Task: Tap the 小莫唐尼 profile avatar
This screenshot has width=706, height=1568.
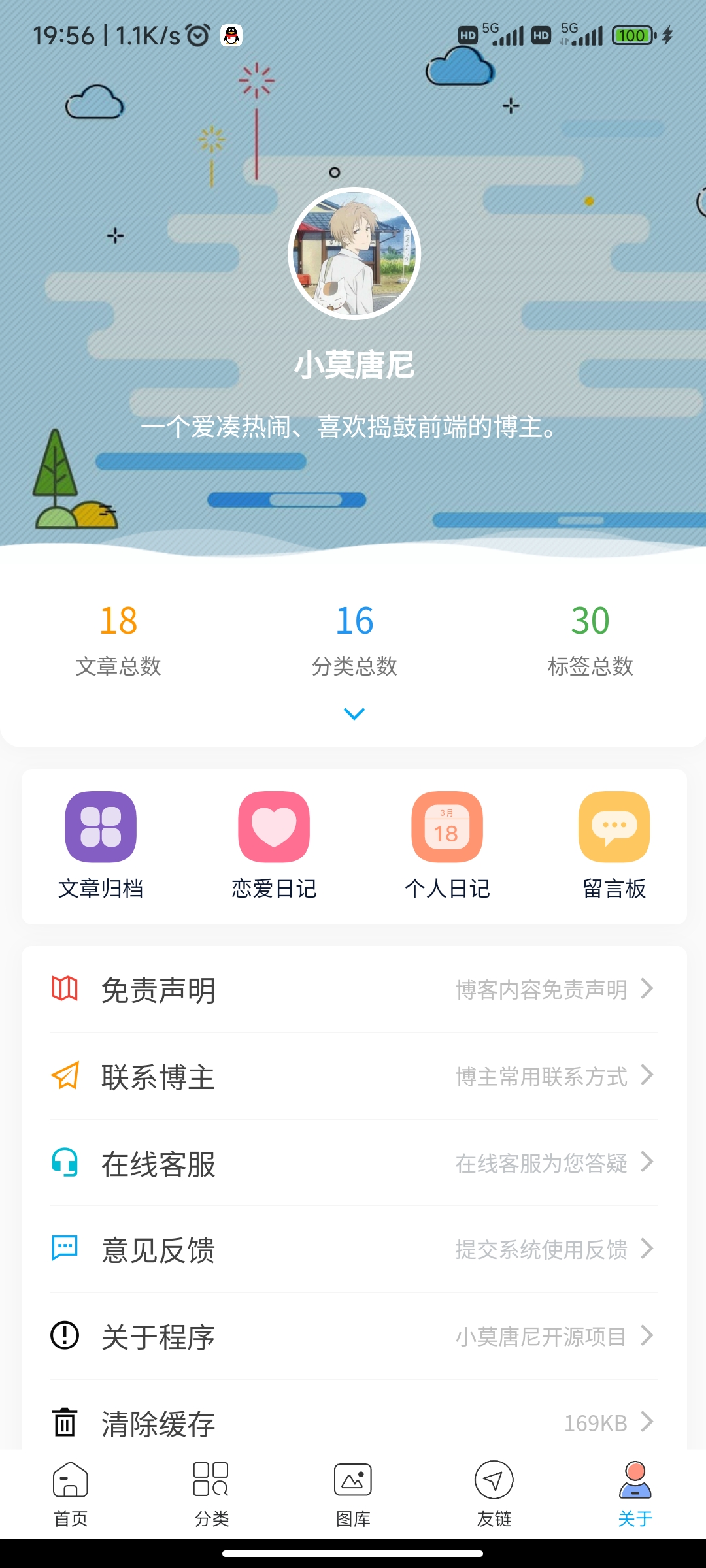Action: click(354, 253)
